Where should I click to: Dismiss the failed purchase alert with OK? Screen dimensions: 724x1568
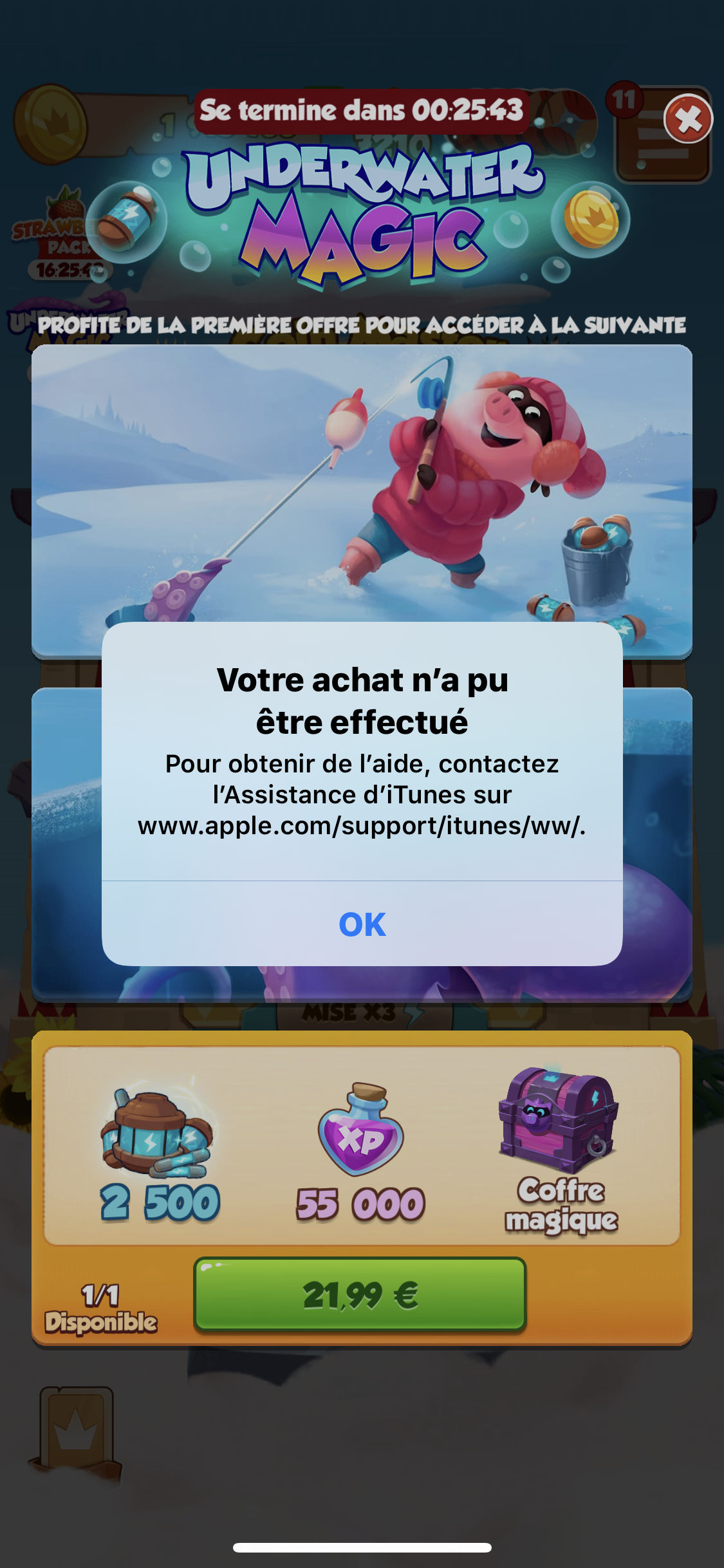362,924
